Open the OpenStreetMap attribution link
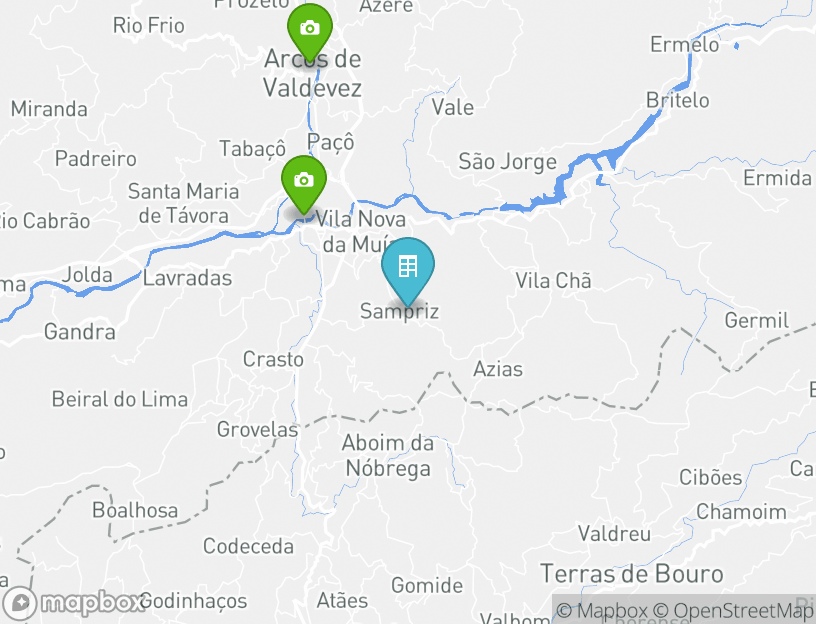Screen dimensions: 816x624 (744, 611)
